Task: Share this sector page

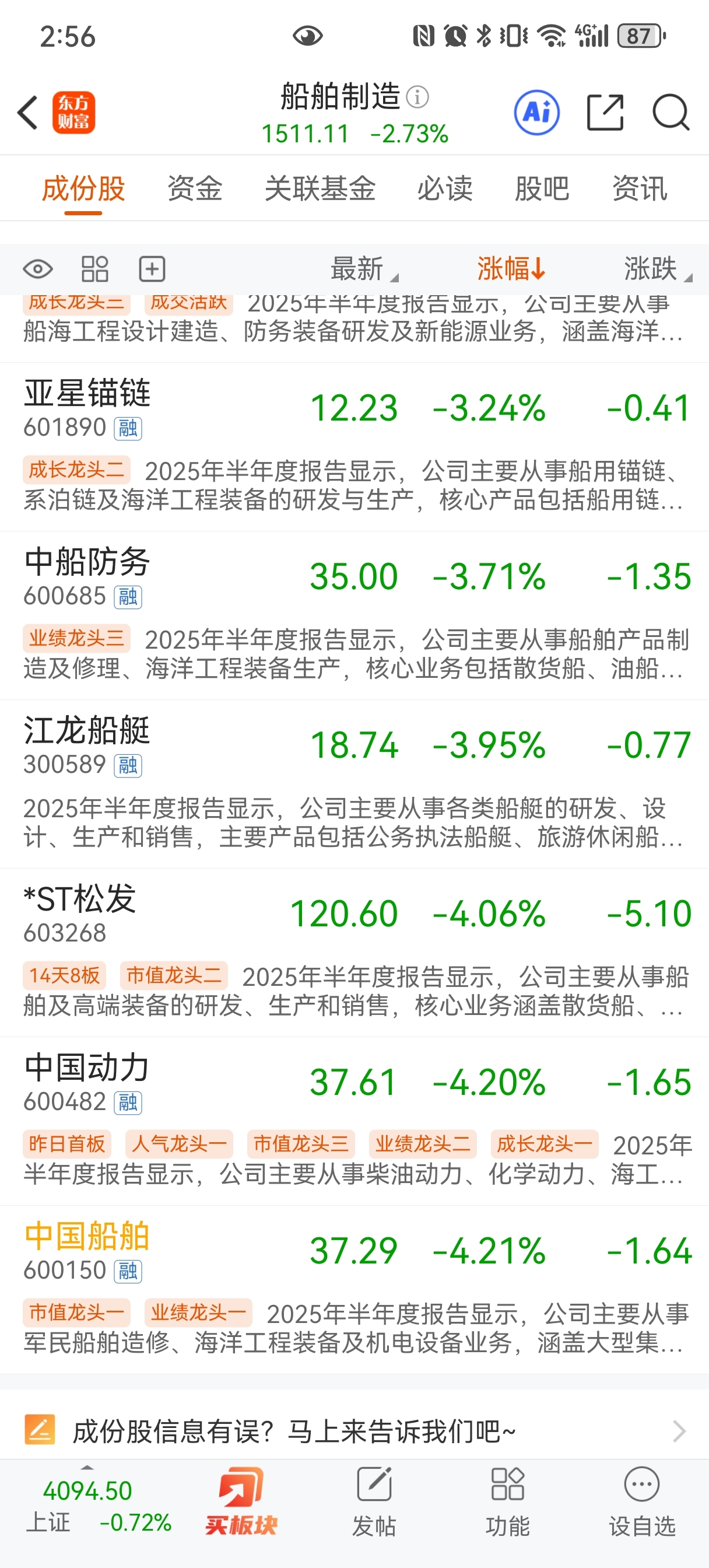Action: [x=604, y=113]
